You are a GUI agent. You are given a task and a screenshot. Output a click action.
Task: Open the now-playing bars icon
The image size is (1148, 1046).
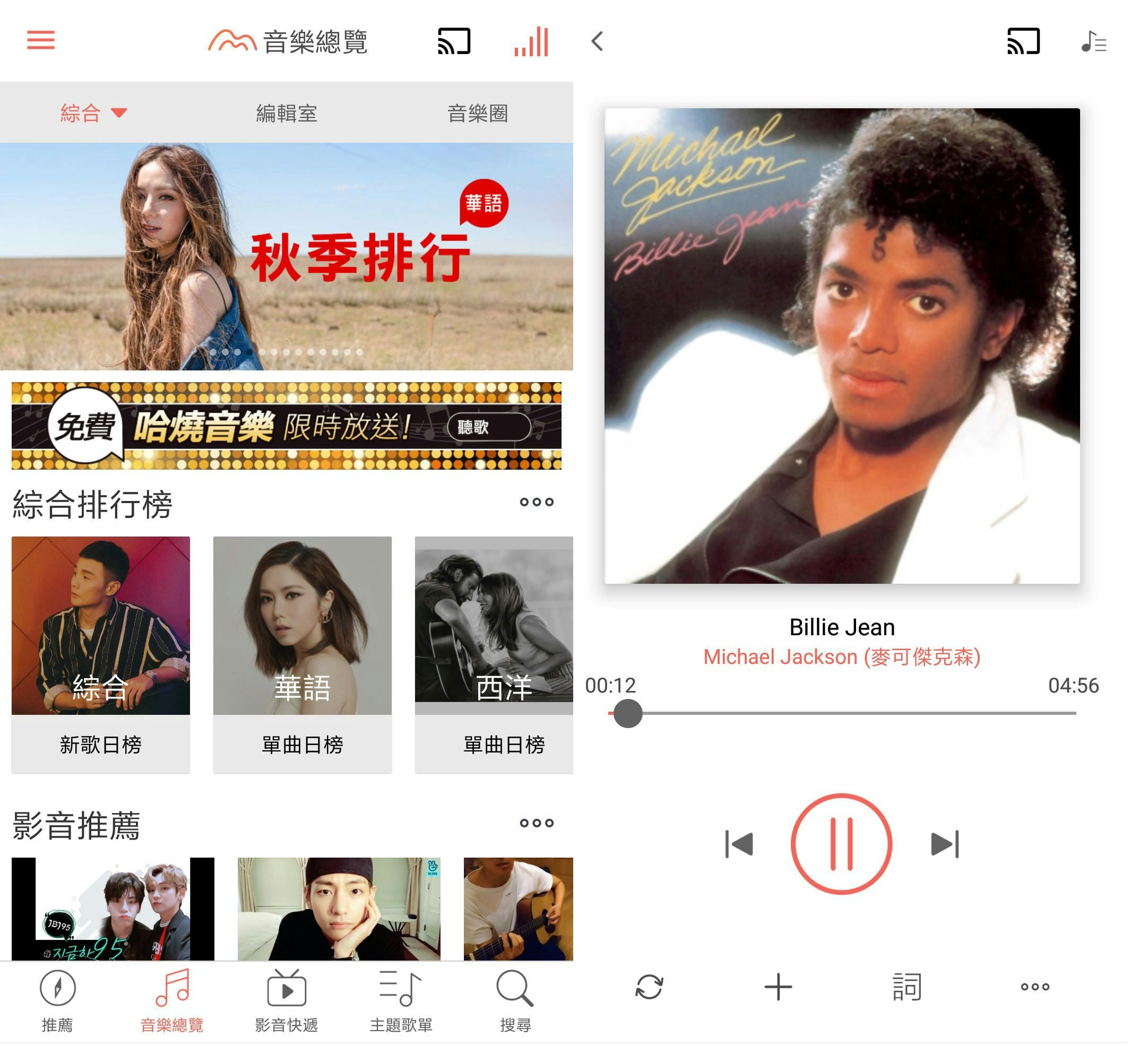click(x=531, y=41)
